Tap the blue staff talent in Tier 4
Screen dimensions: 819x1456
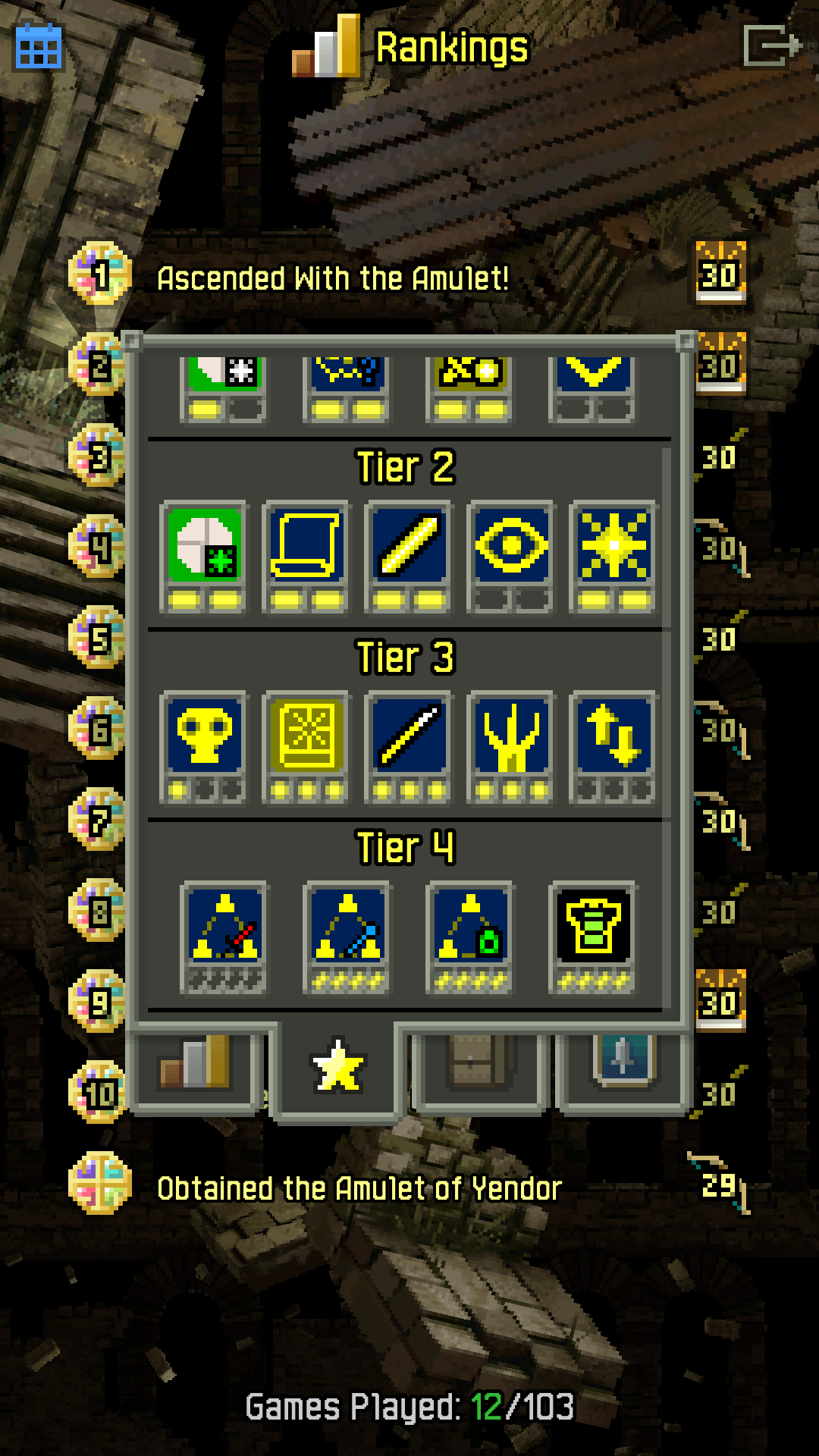[347, 927]
